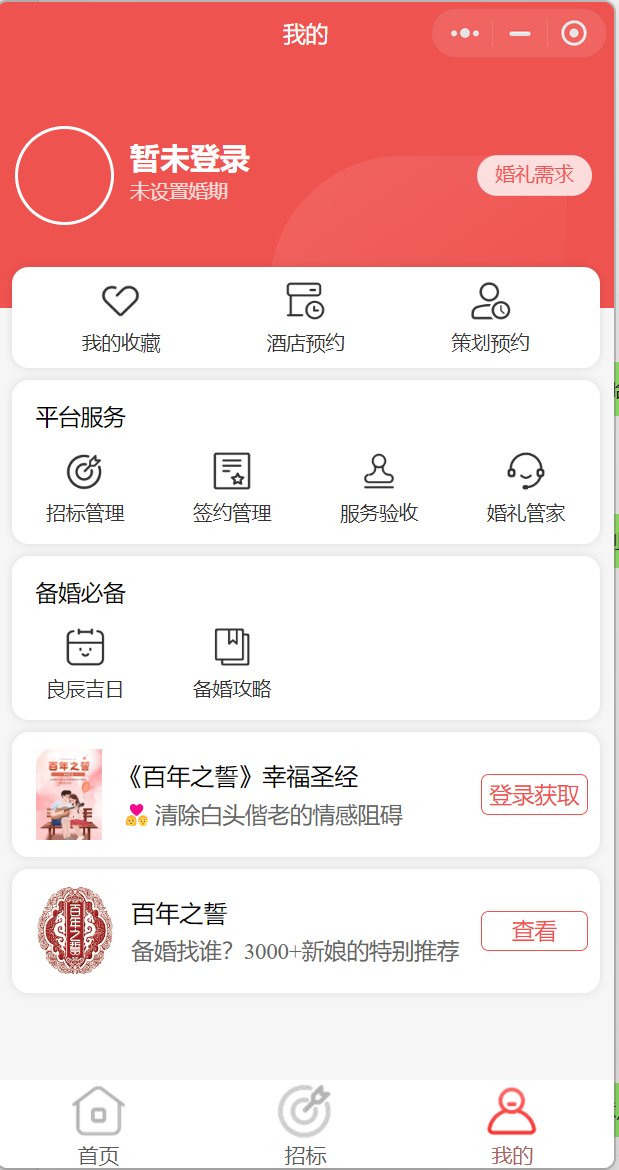Viewport: 619px width, 1170px height.
Task: Open 服务验收 service acceptance
Action: tap(379, 488)
